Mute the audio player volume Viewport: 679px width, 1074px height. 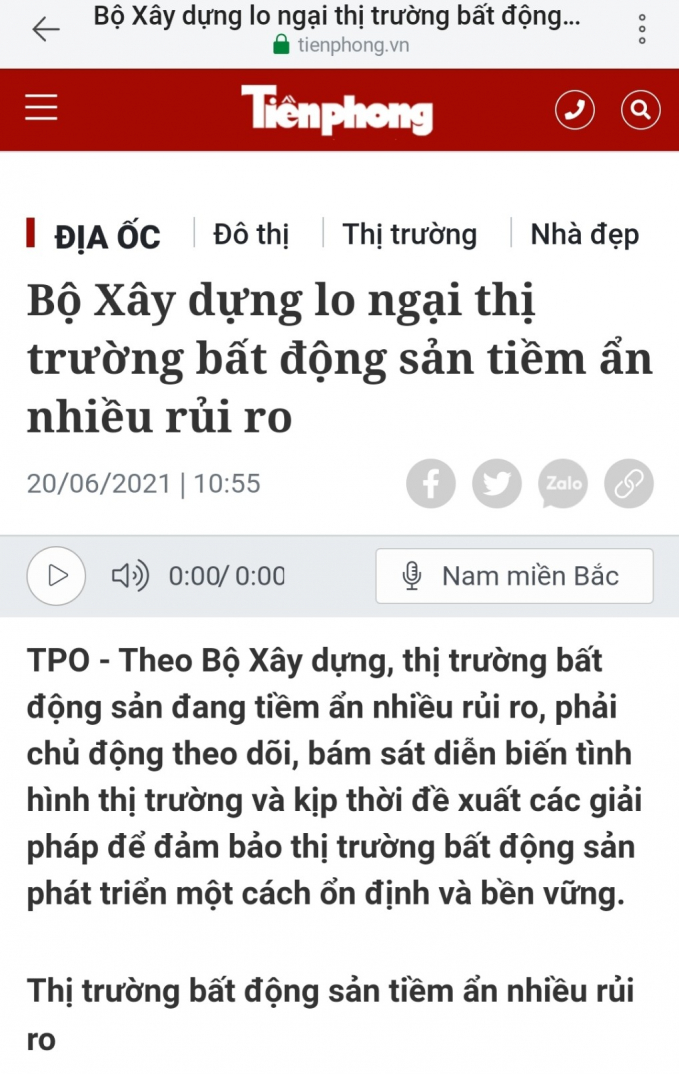[x=129, y=576]
